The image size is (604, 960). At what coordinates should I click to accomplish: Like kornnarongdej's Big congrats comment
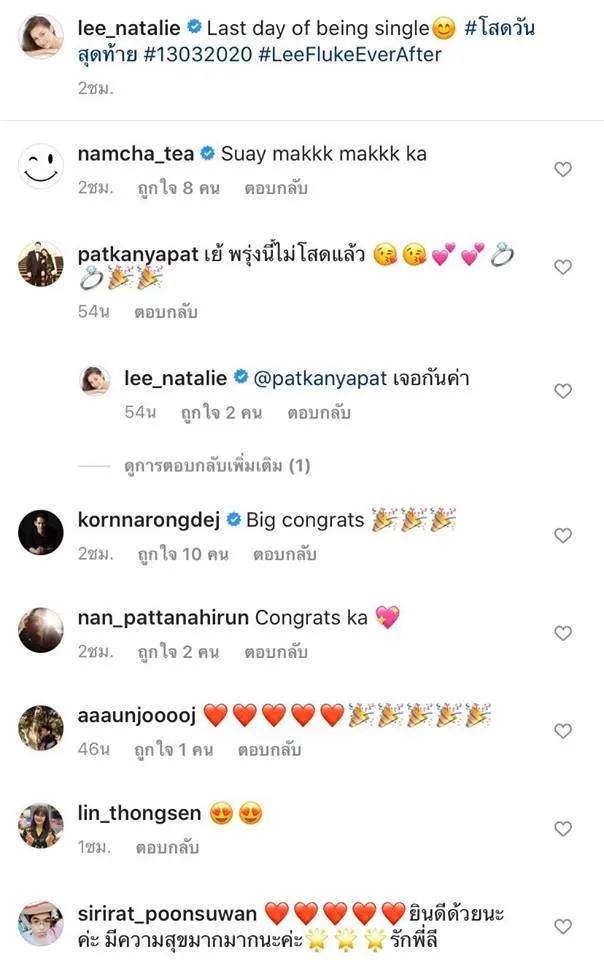click(x=563, y=535)
